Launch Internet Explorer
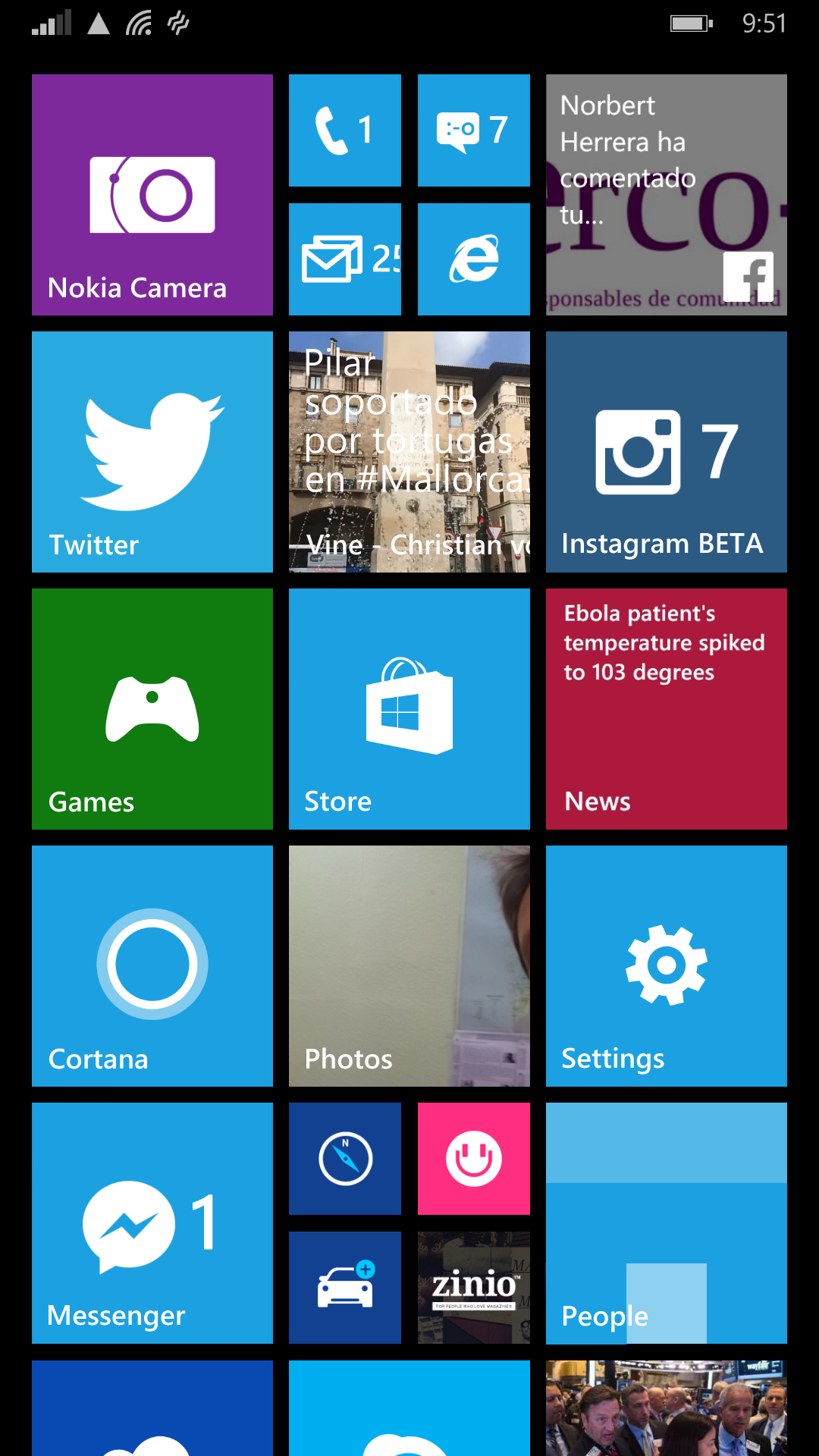 (x=474, y=259)
